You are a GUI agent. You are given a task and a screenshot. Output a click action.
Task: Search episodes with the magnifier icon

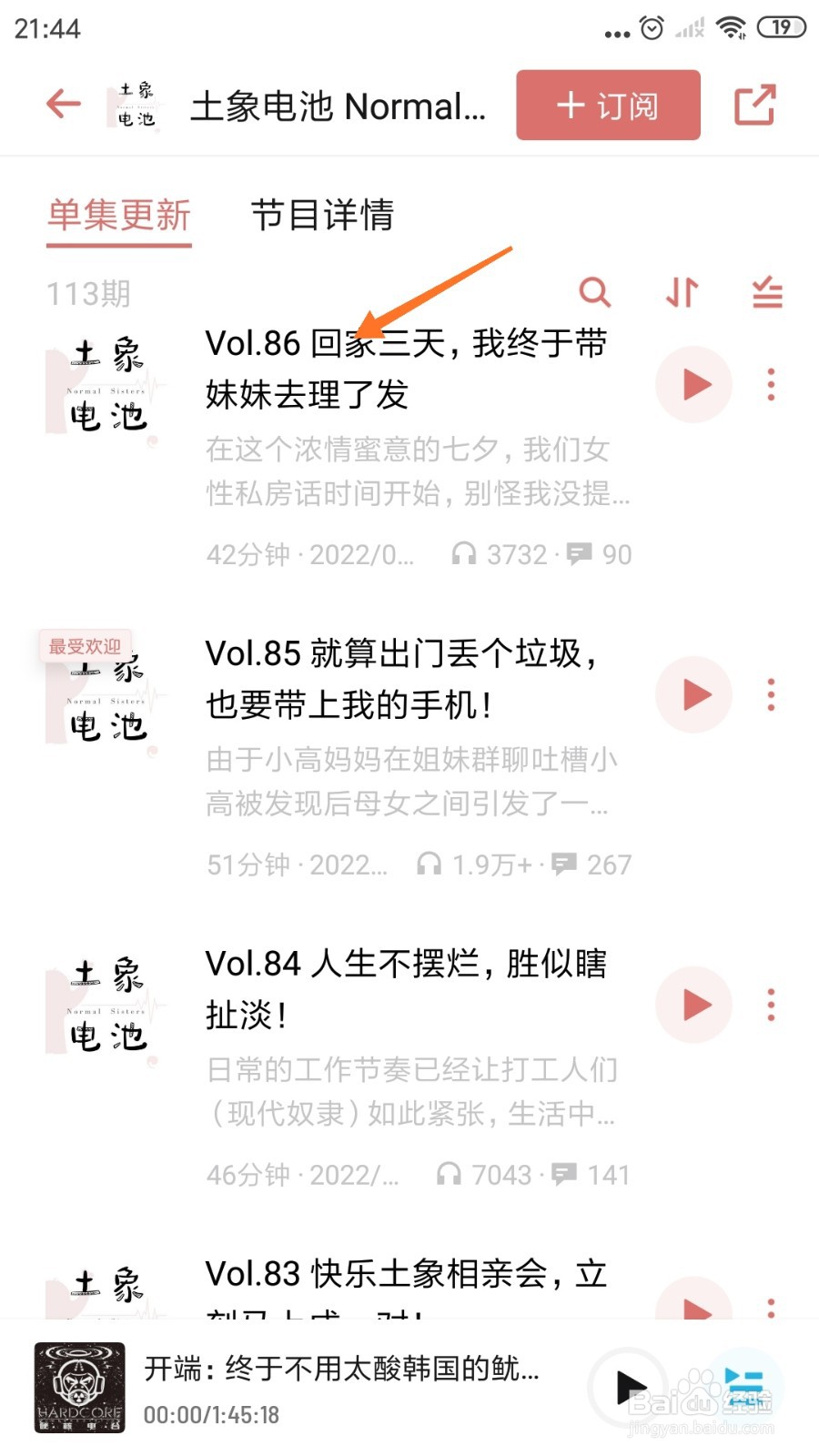click(594, 293)
